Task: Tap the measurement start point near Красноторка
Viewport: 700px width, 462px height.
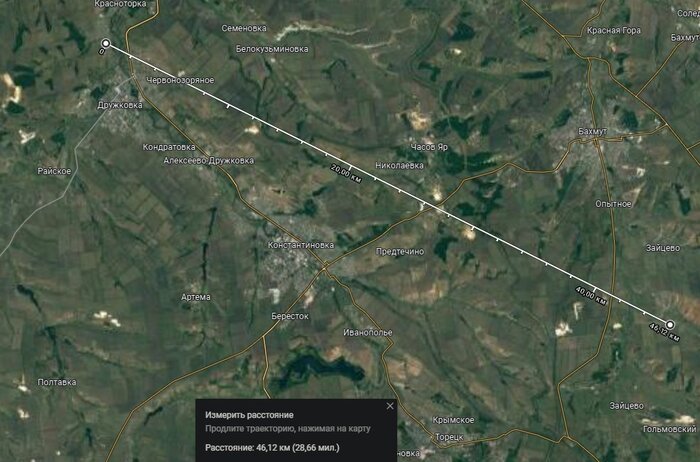Action: click(x=106, y=43)
